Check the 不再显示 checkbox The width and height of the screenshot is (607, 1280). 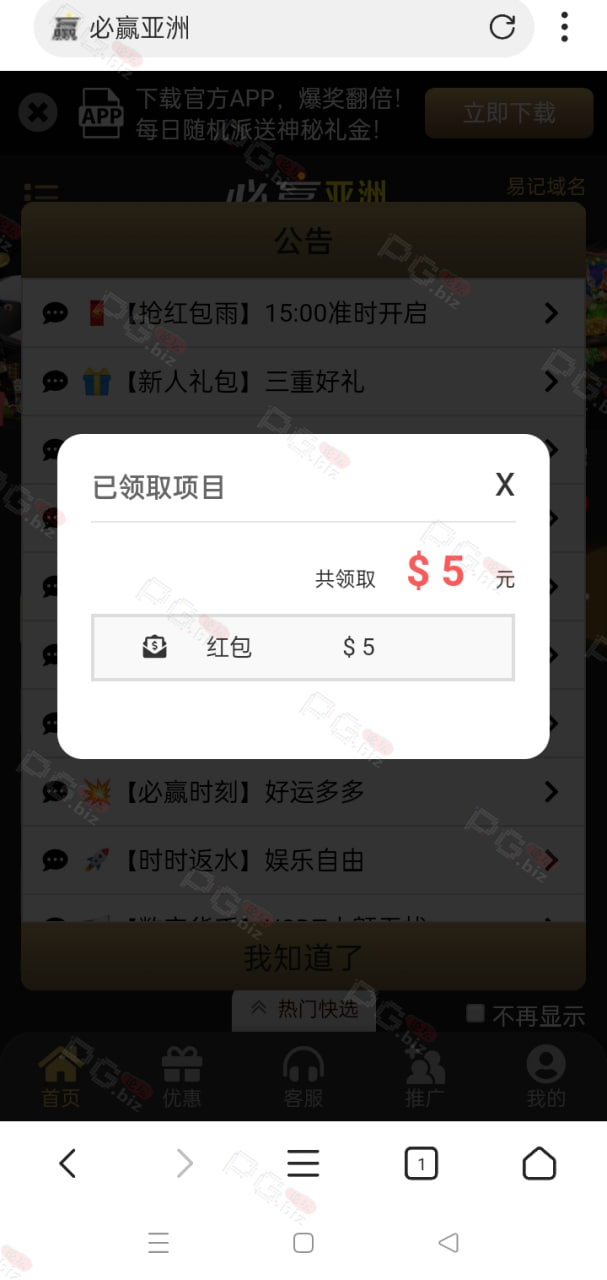pyautogui.click(x=476, y=1014)
